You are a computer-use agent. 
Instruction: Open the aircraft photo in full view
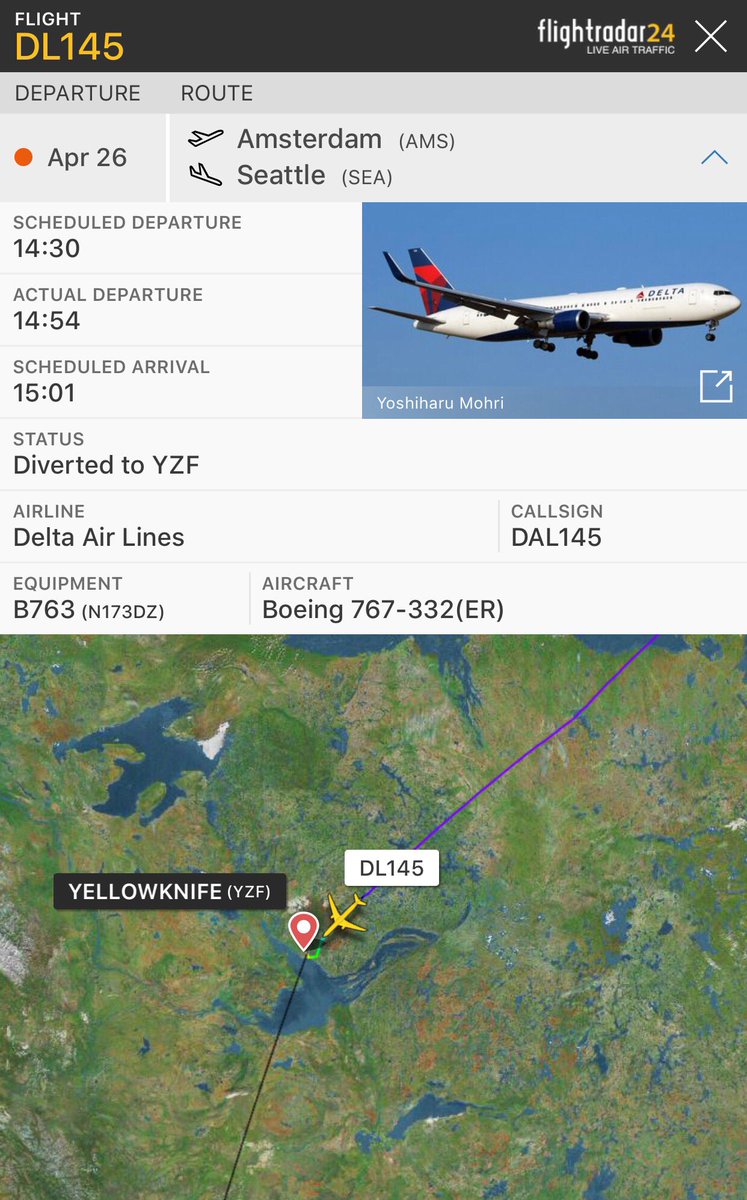(x=716, y=386)
